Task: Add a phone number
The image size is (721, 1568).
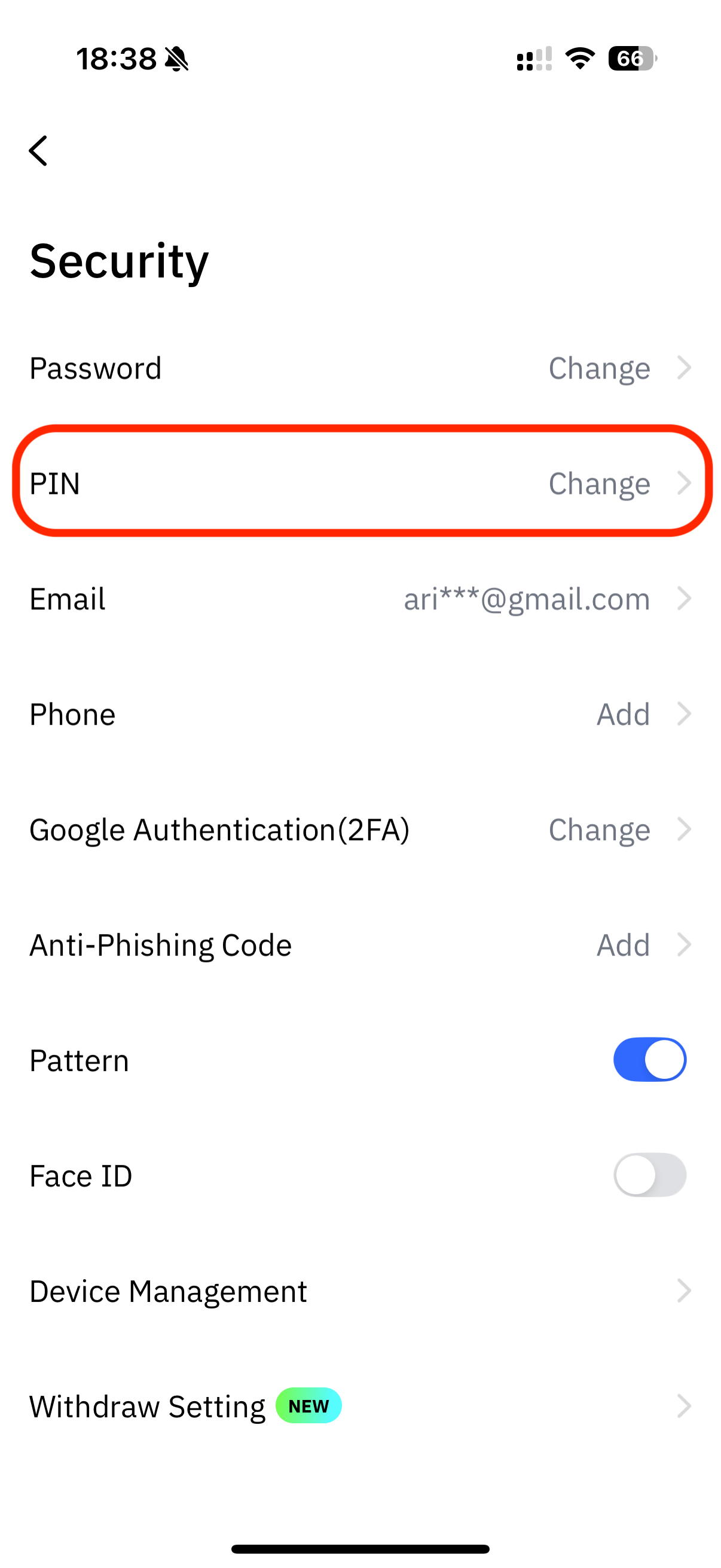Action: pyautogui.click(x=360, y=713)
